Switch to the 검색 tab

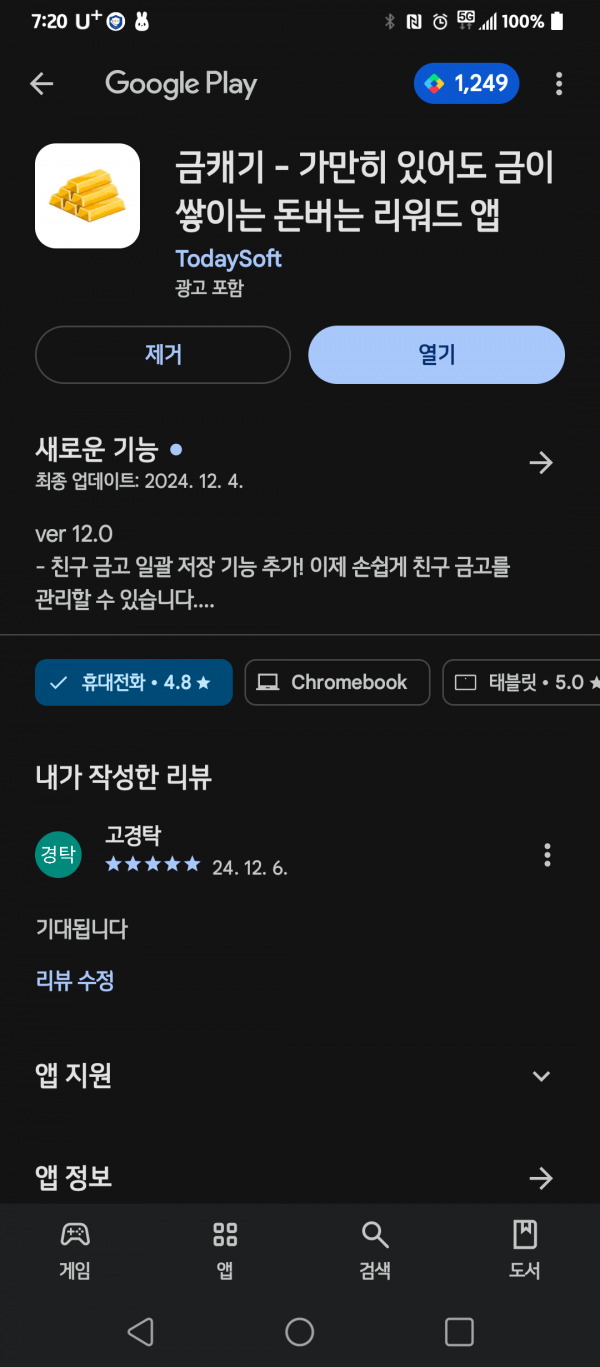[x=375, y=1249]
